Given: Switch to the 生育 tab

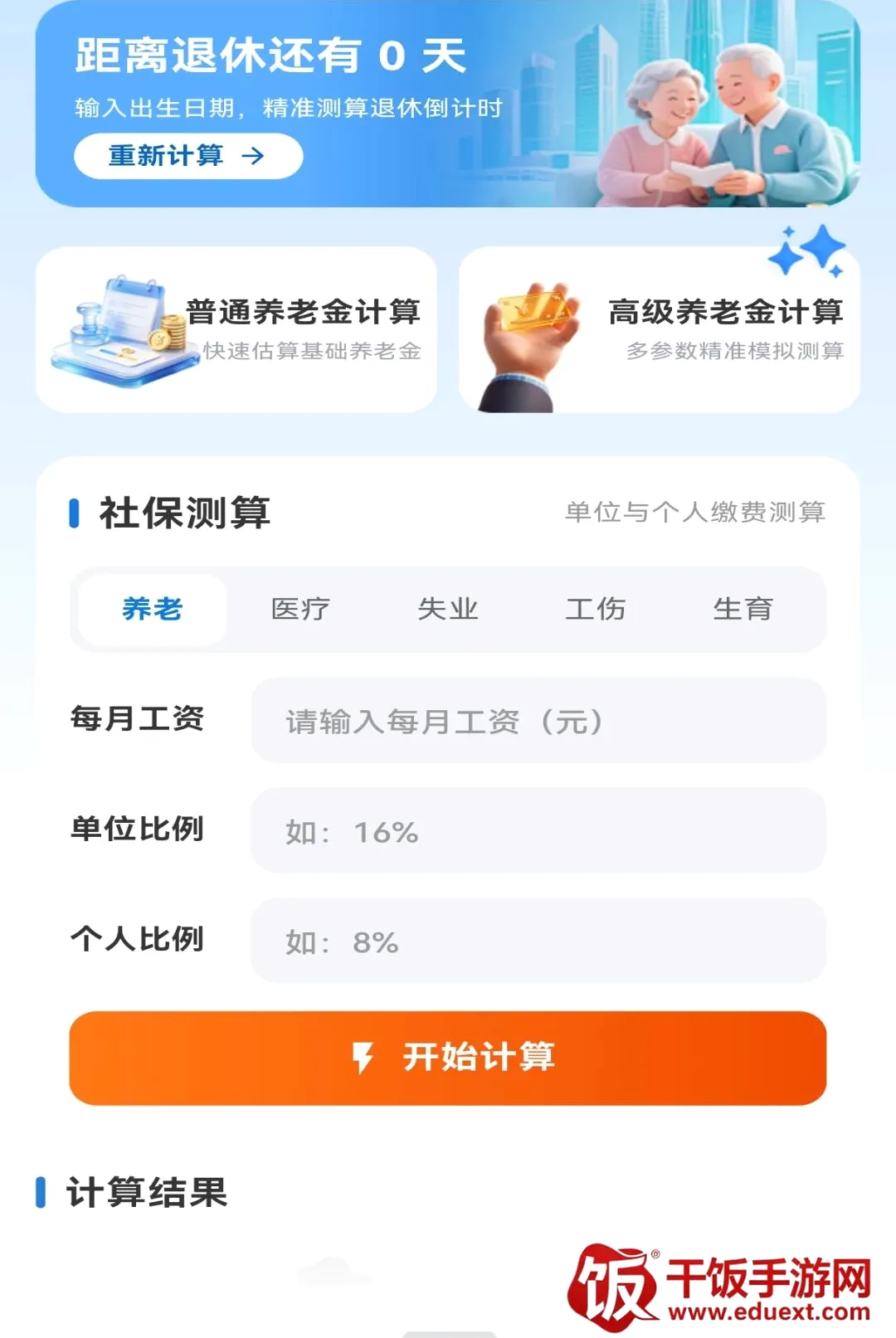Looking at the screenshot, I should pyautogui.click(x=743, y=609).
